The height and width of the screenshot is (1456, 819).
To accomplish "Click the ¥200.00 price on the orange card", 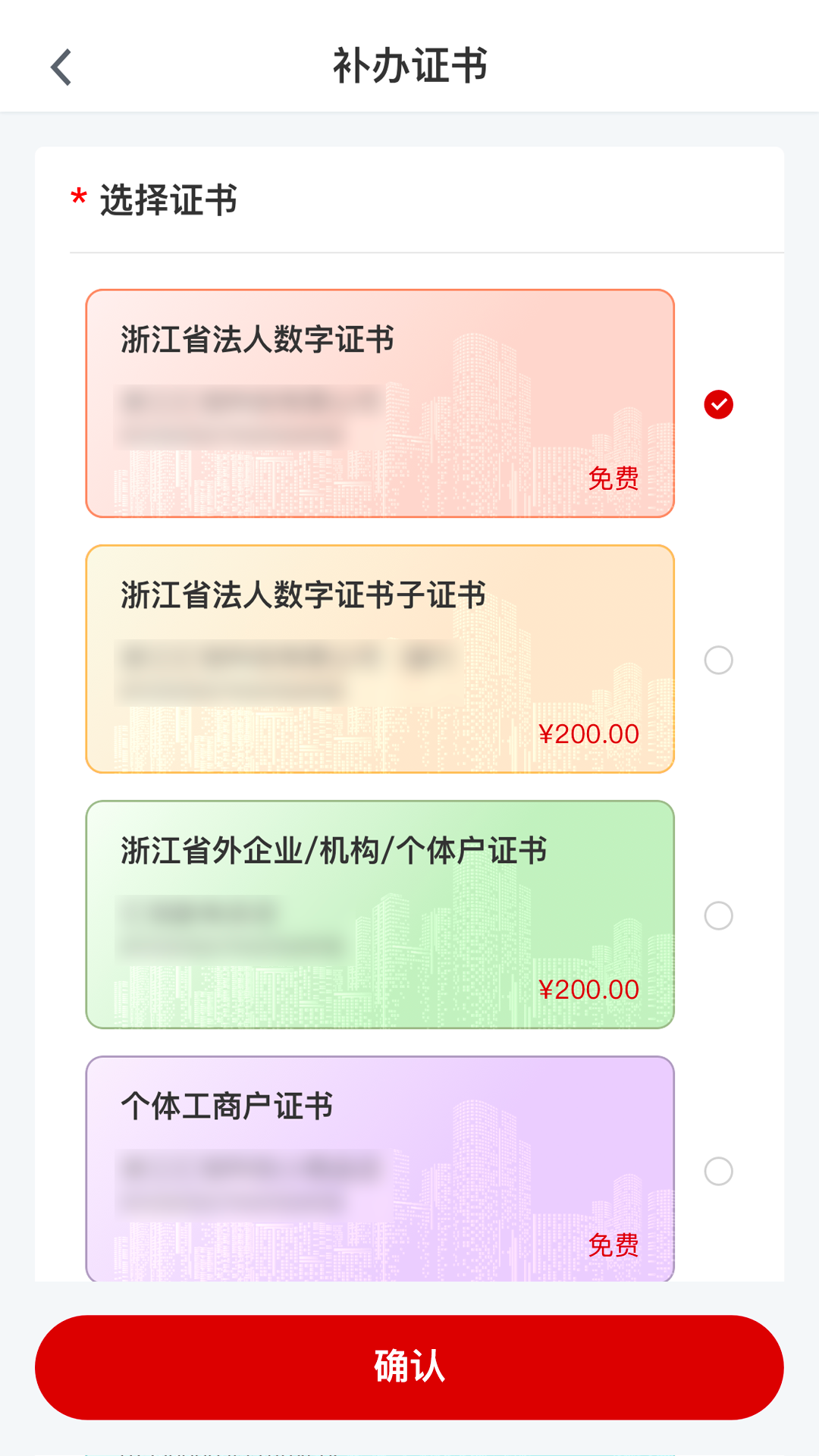I will point(590,733).
